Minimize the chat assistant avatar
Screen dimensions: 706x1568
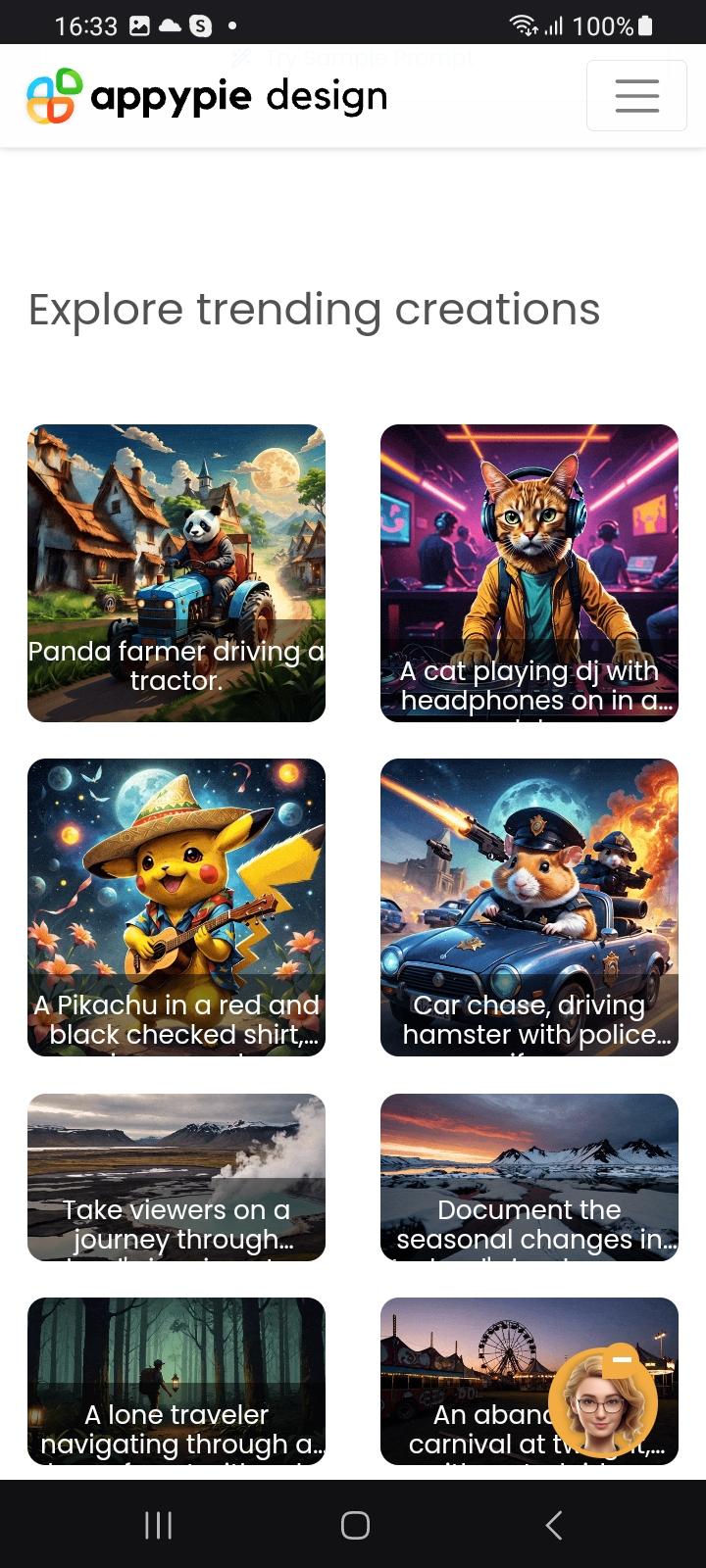click(x=620, y=1360)
